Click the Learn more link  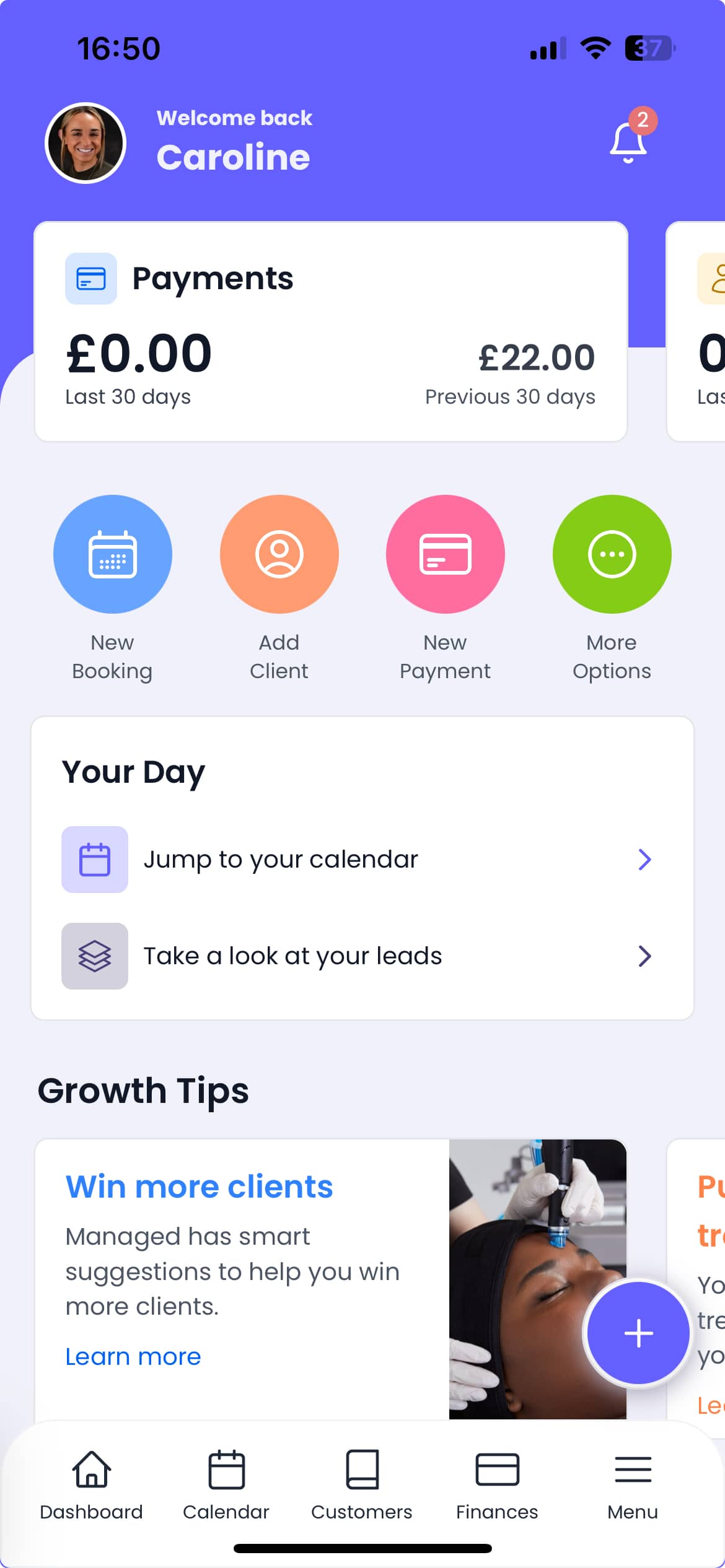pyautogui.click(x=133, y=1356)
